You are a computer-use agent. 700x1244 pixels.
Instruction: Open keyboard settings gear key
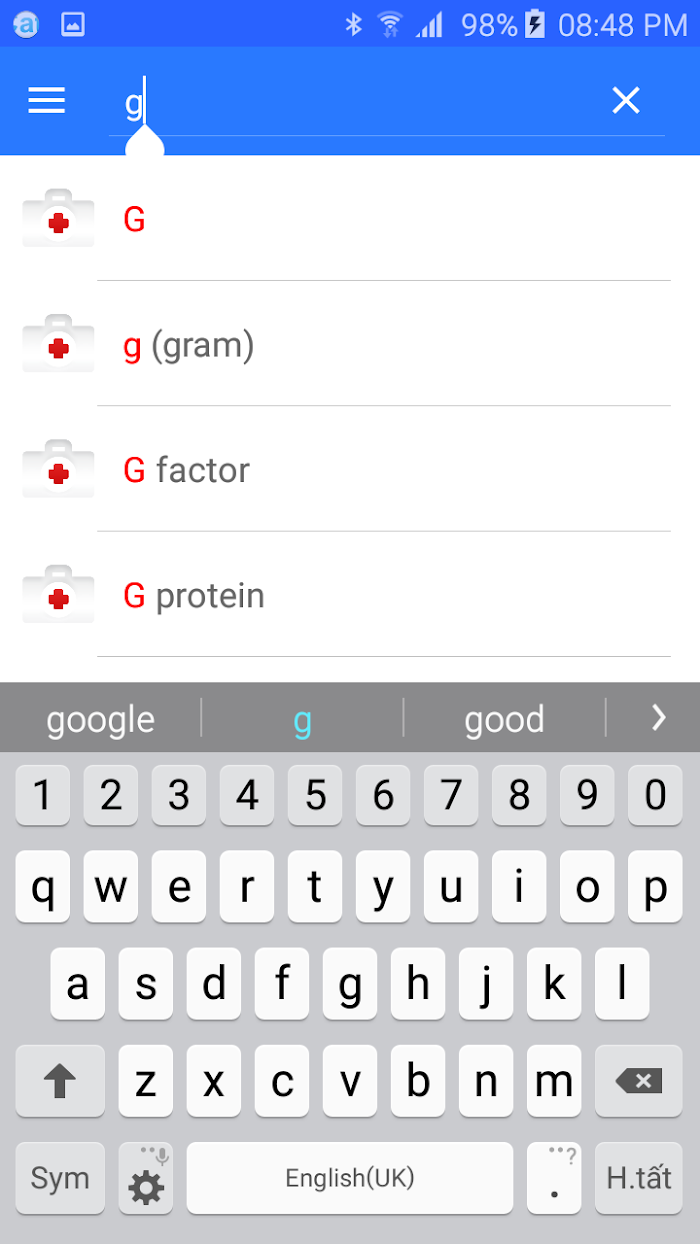pyautogui.click(x=146, y=1178)
